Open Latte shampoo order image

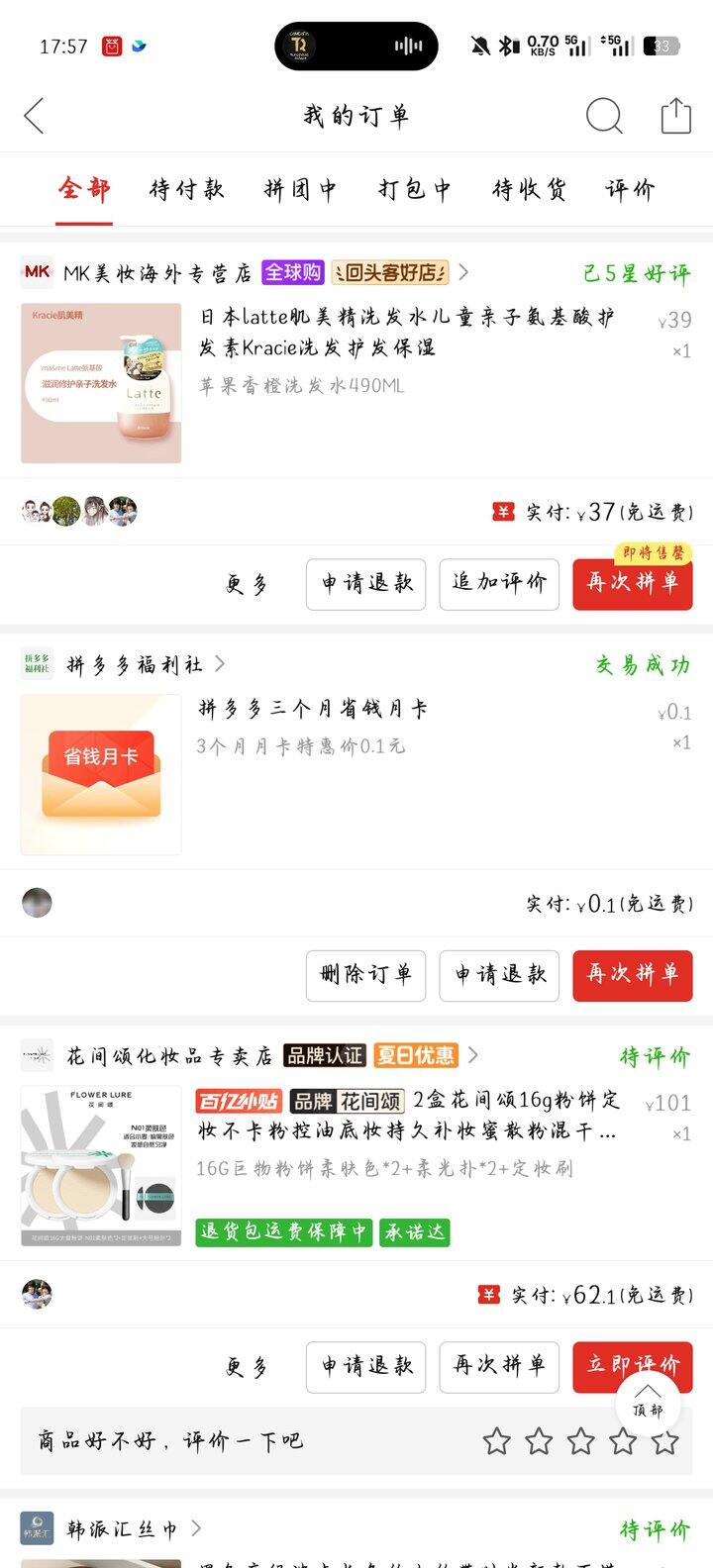click(x=101, y=383)
